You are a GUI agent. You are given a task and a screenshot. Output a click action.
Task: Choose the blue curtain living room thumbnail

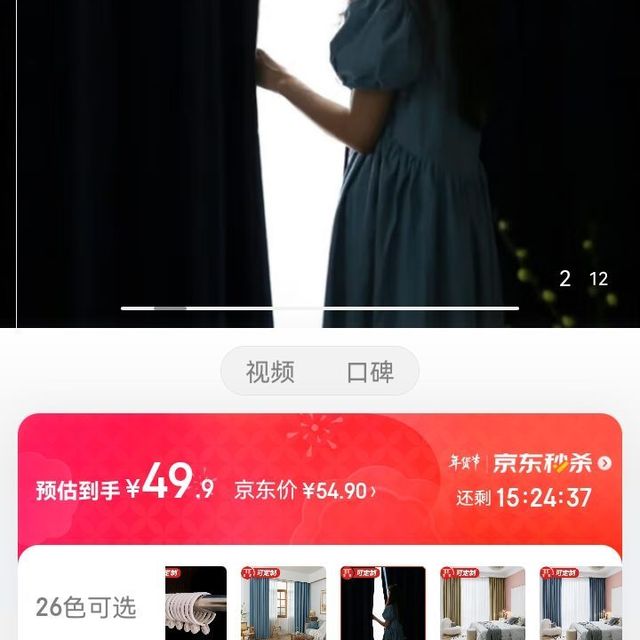click(x=282, y=603)
